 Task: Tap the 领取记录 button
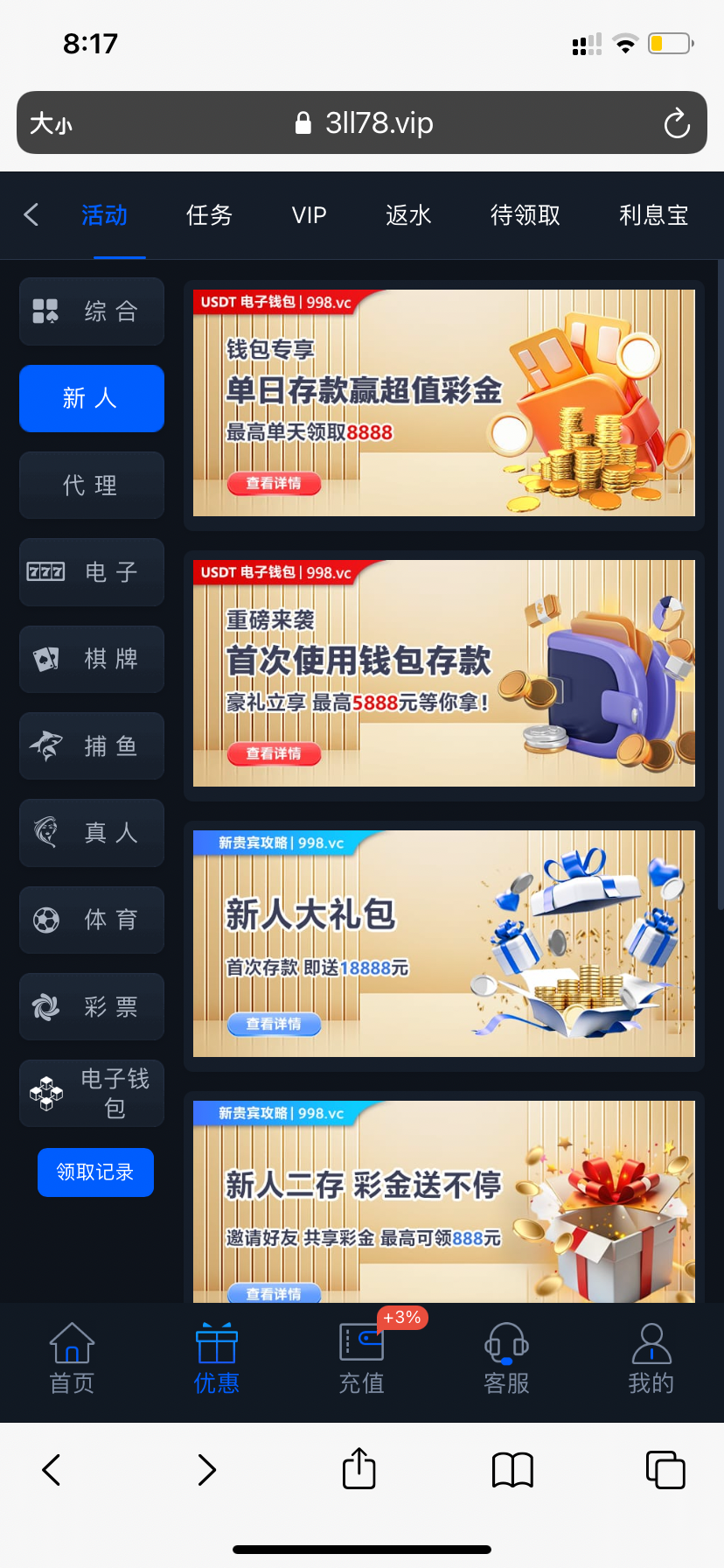(95, 1172)
